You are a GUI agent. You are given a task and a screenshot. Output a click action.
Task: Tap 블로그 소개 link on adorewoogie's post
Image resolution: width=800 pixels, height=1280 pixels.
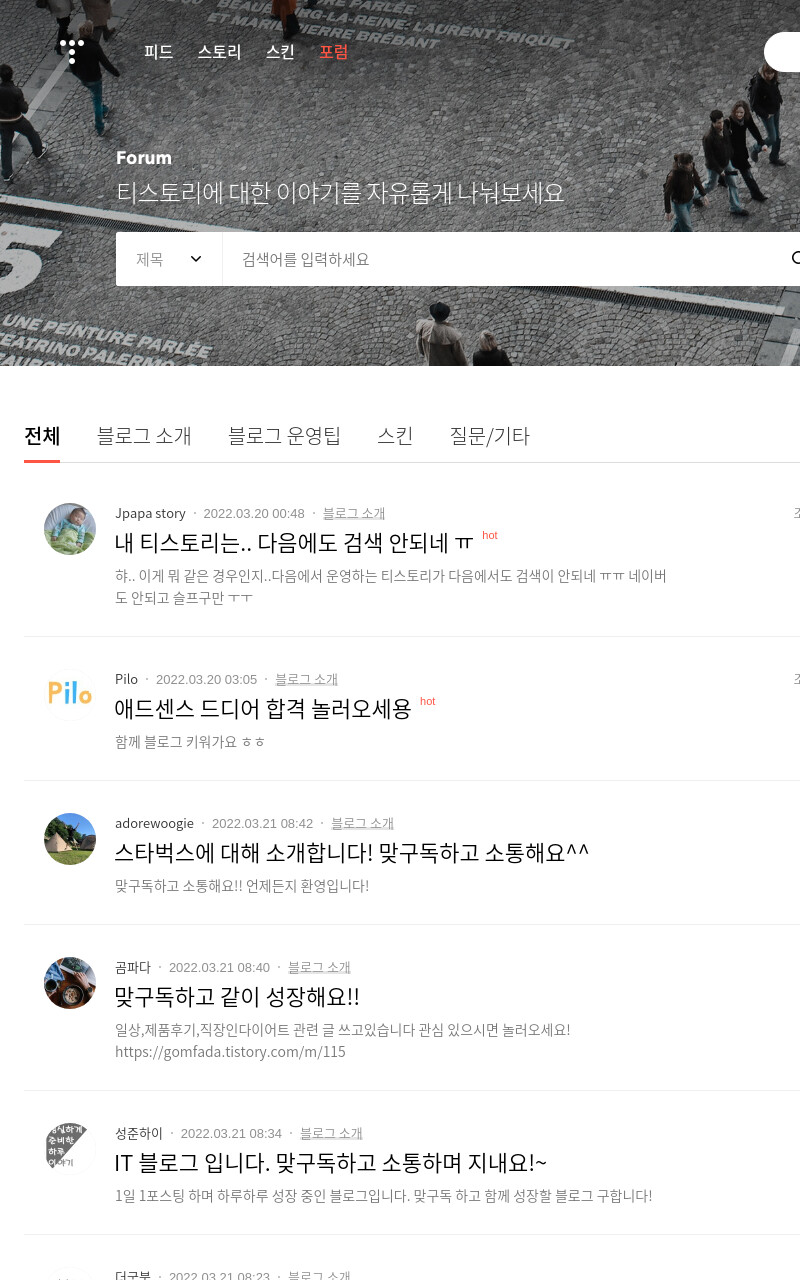362,823
